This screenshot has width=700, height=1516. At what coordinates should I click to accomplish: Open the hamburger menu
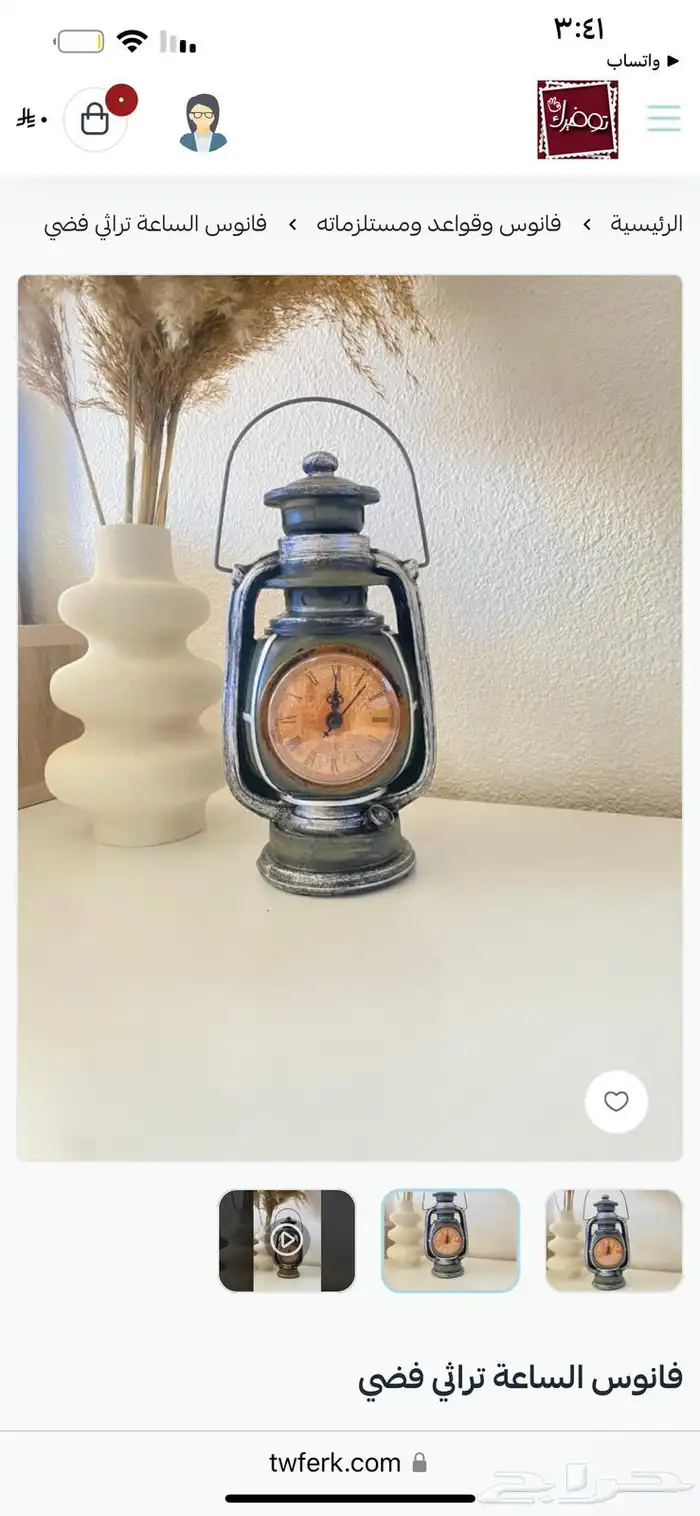pyautogui.click(x=663, y=119)
